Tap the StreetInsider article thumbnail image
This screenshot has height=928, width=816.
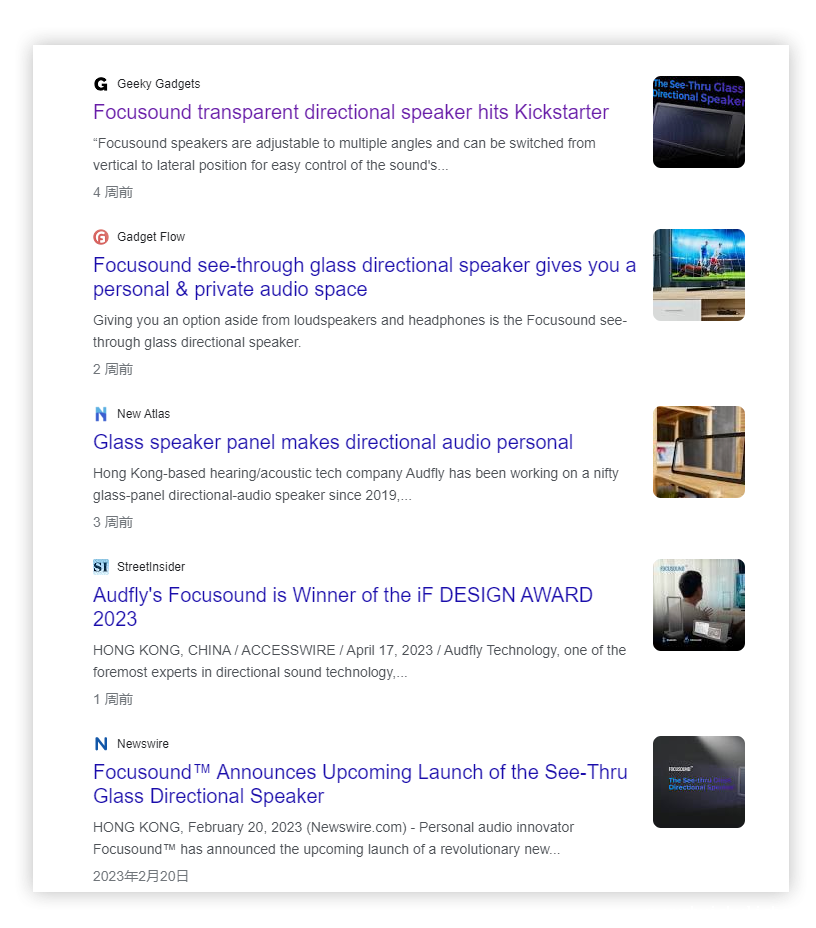tap(698, 605)
